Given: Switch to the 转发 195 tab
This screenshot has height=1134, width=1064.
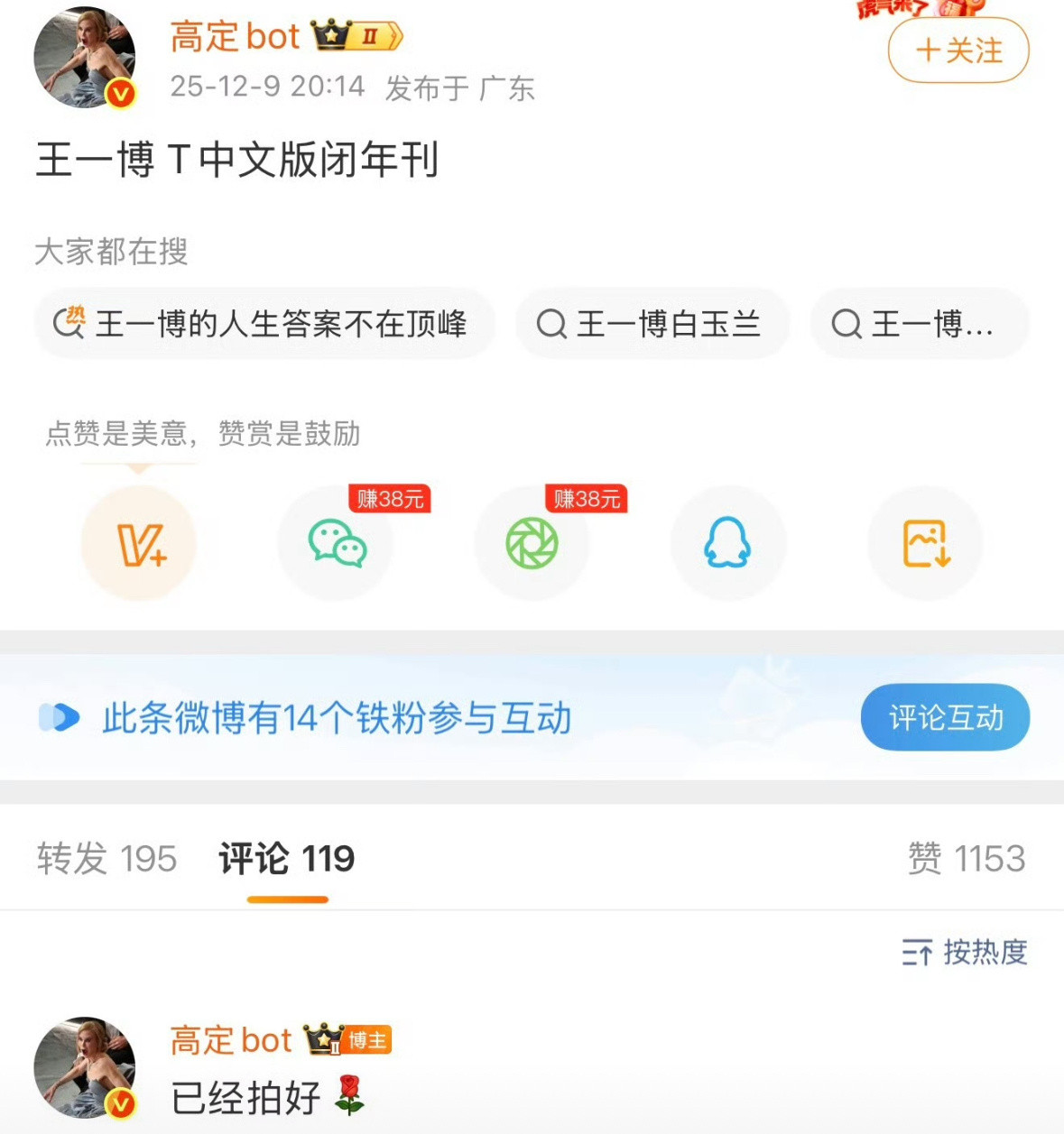Looking at the screenshot, I should 106,858.
